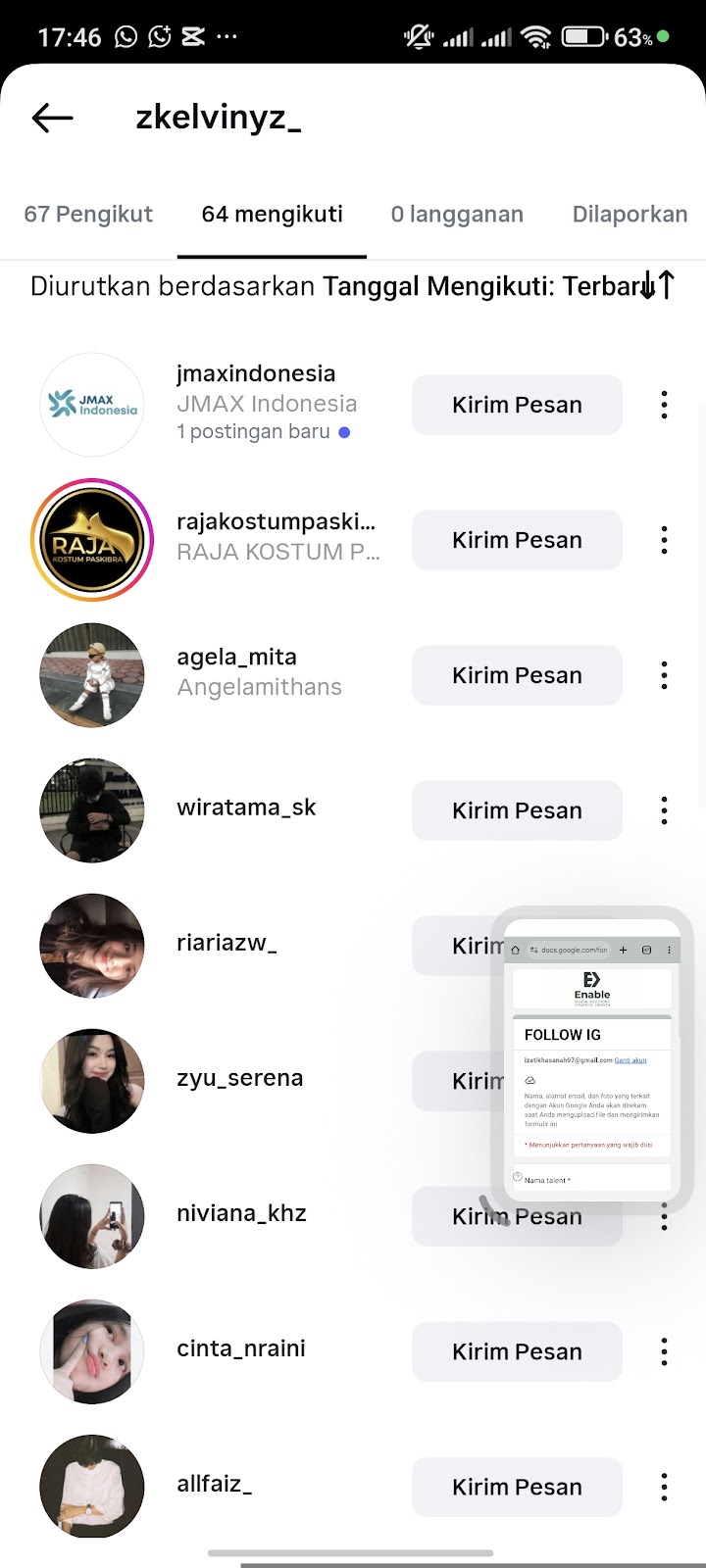Tap Kirim Pesan next to rajakostumpaskibra
The width and height of the screenshot is (706, 1568).
[517, 540]
